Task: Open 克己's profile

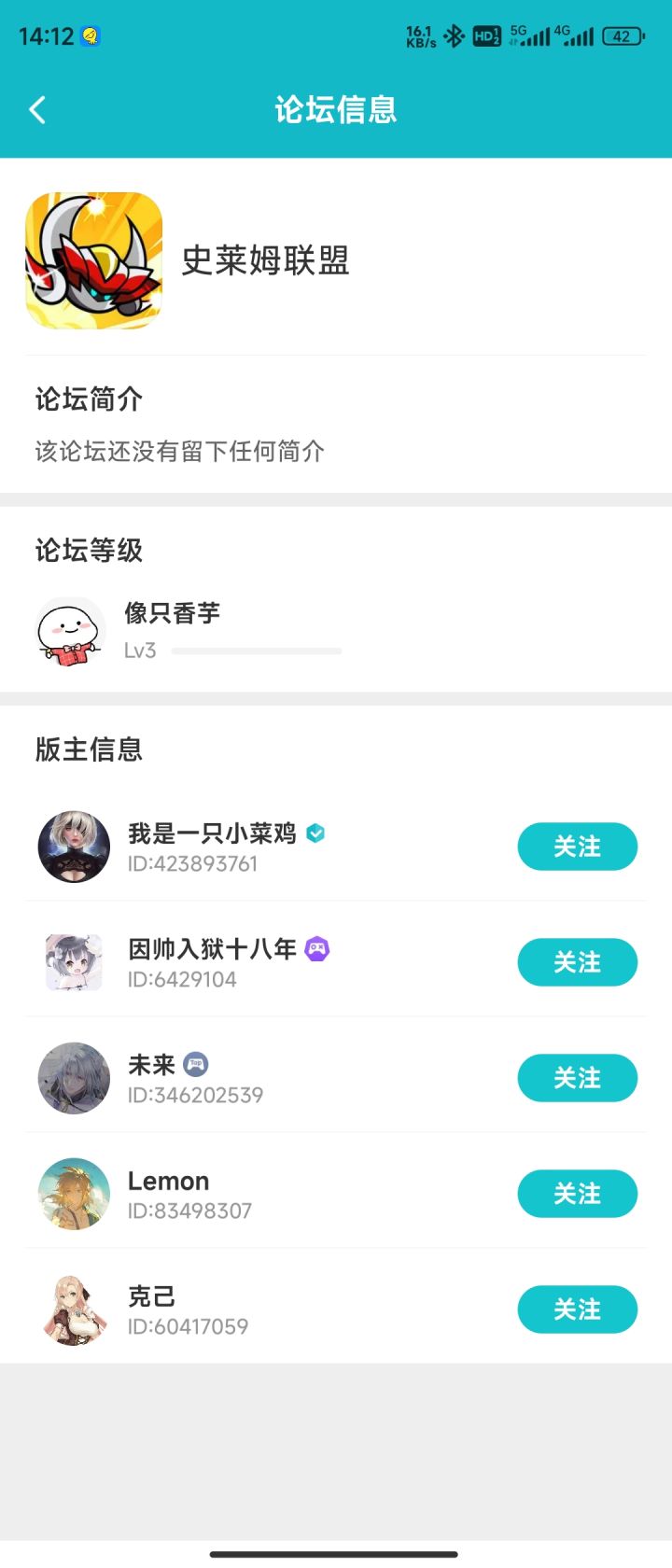Action: pyautogui.click(x=74, y=1309)
